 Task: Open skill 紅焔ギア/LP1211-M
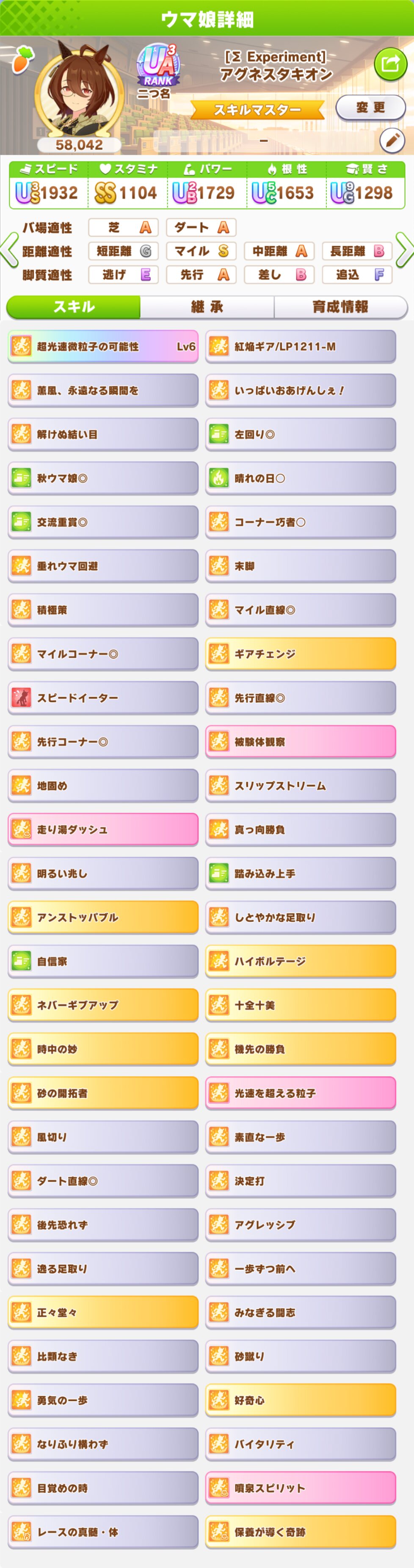click(300, 347)
